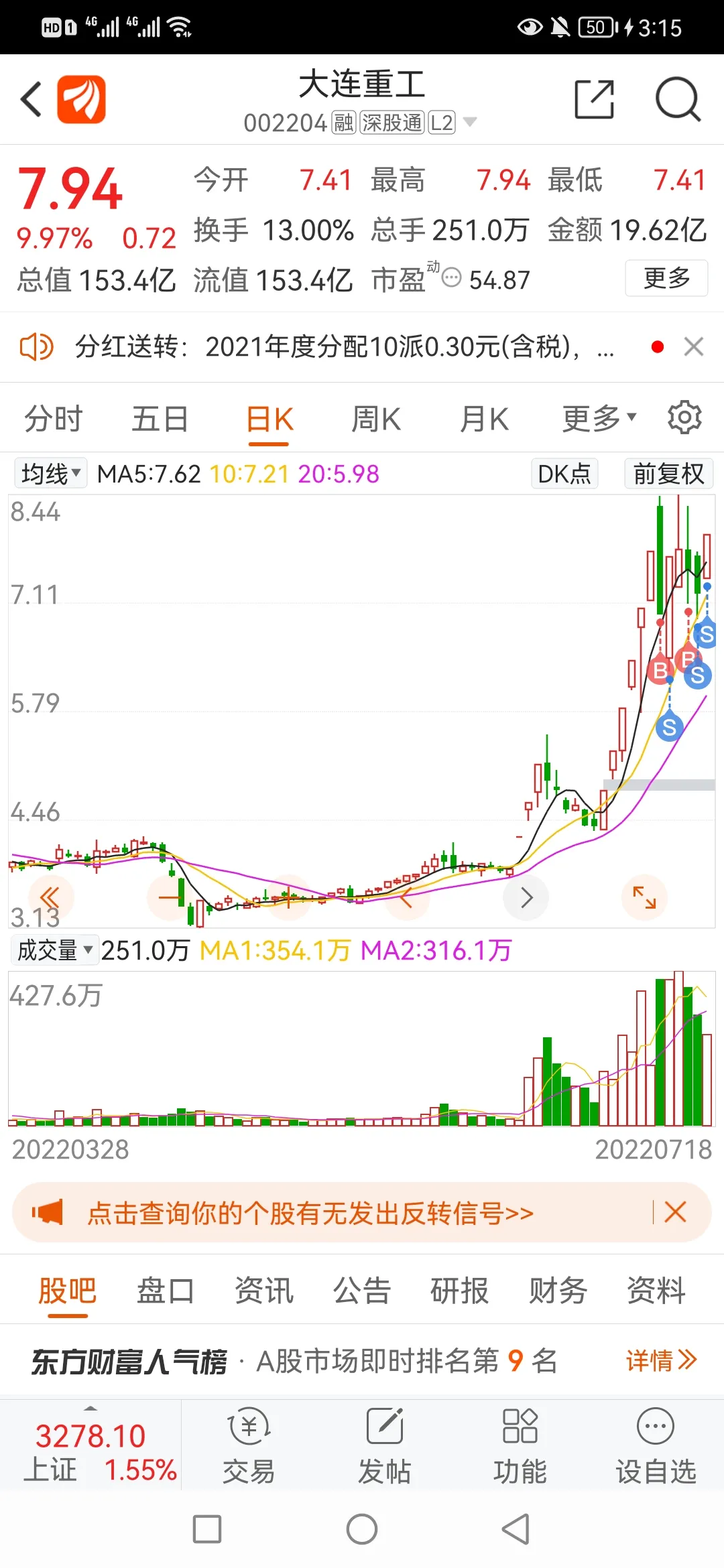
Task: Expand the chart to full screen
Action: click(644, 897)
